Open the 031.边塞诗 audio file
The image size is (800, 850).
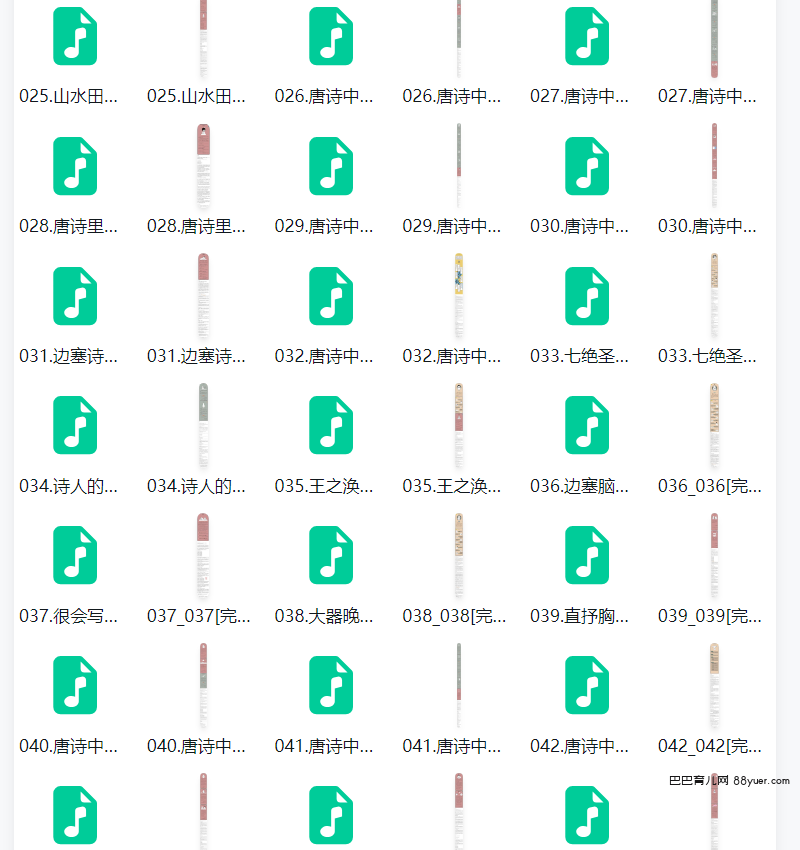(x=75, y=296)
